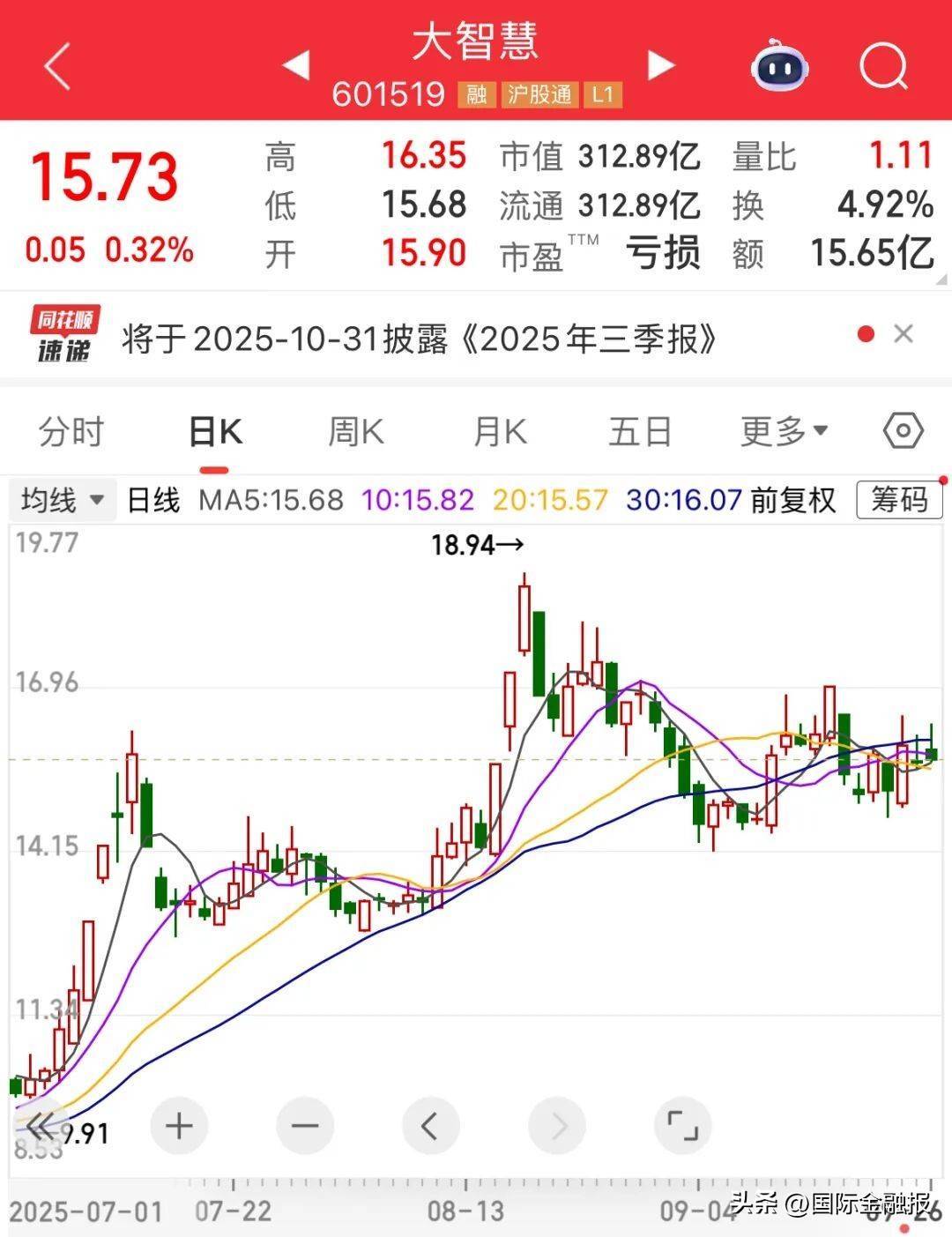952x1237 pixels.
Task: Move the chart to earlier dates
Action: click(430, 1126)
